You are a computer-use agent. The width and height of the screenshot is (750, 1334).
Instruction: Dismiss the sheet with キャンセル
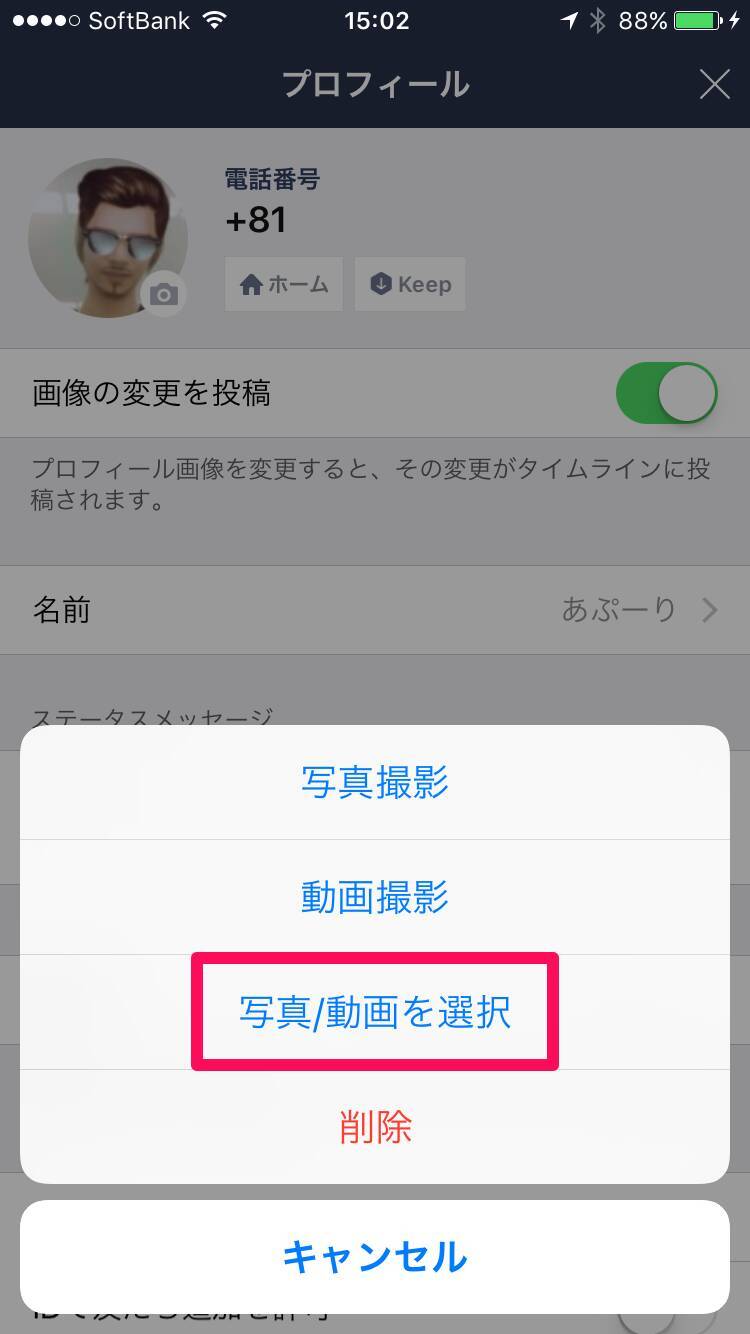(x=375, y=1257)
